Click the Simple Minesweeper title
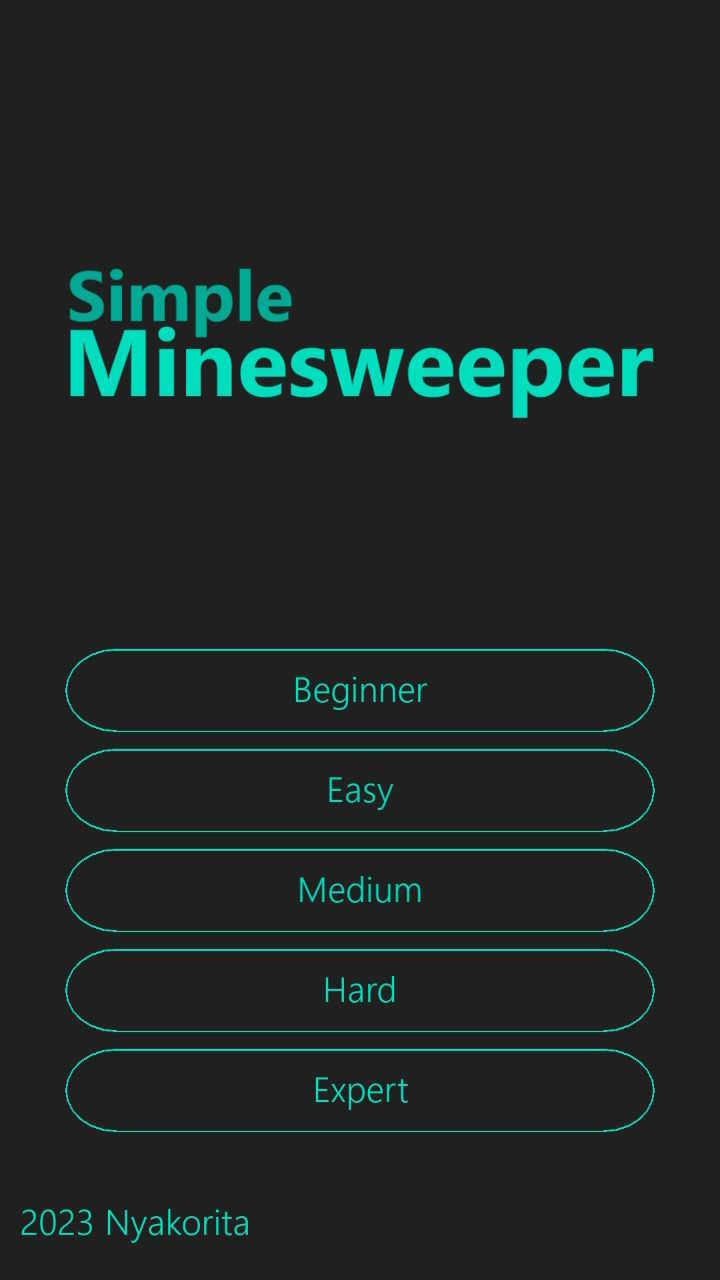Screen dimensions: 720x1280 pos(360,335)
